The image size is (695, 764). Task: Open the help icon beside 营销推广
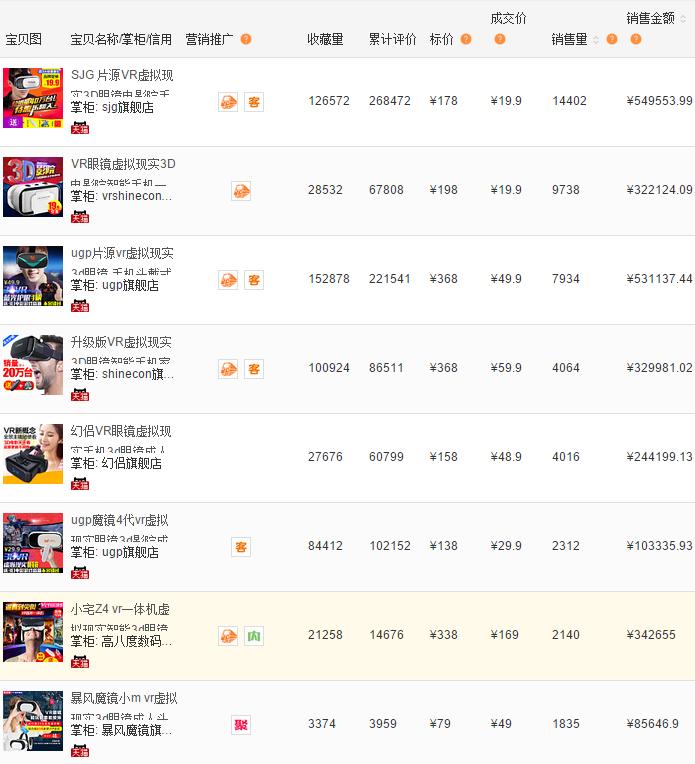[x=246, y=40]
